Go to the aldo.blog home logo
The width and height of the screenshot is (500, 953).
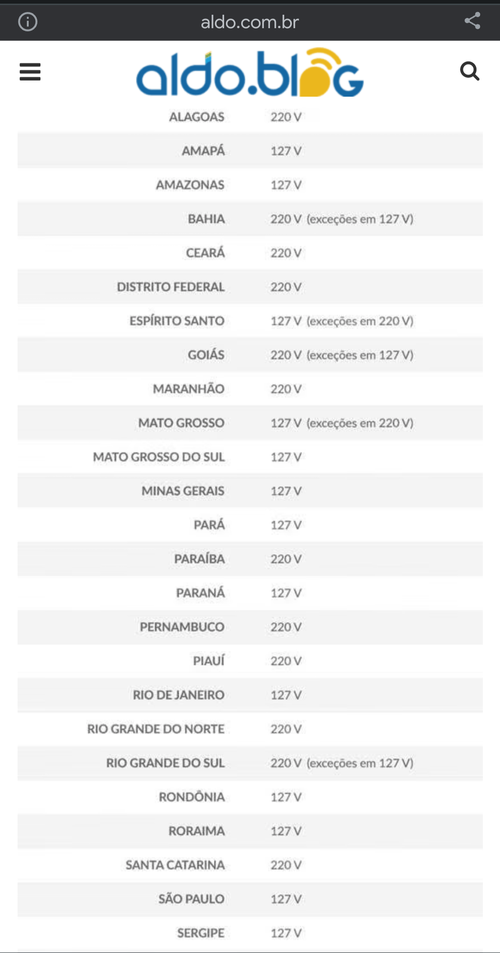pyautogui.click(x=250, y=72)
